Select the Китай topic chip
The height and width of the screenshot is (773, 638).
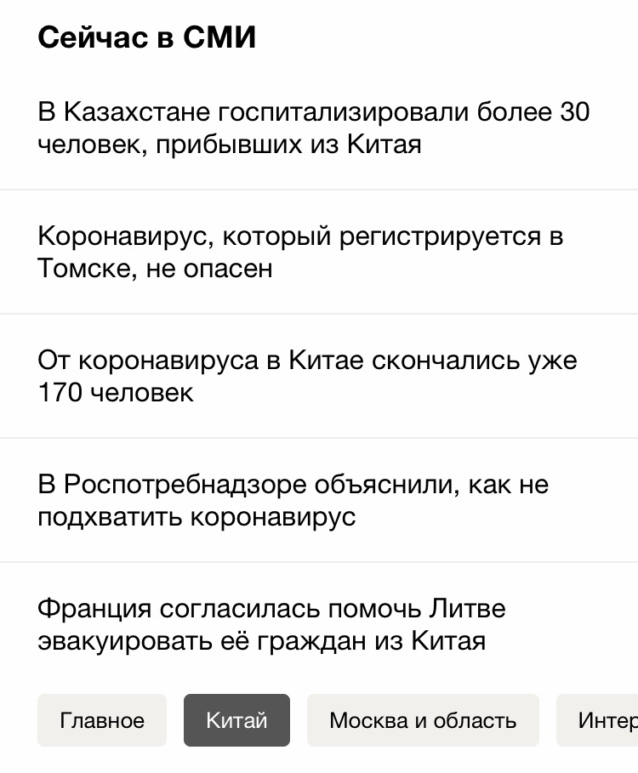(x=236, y=720)
